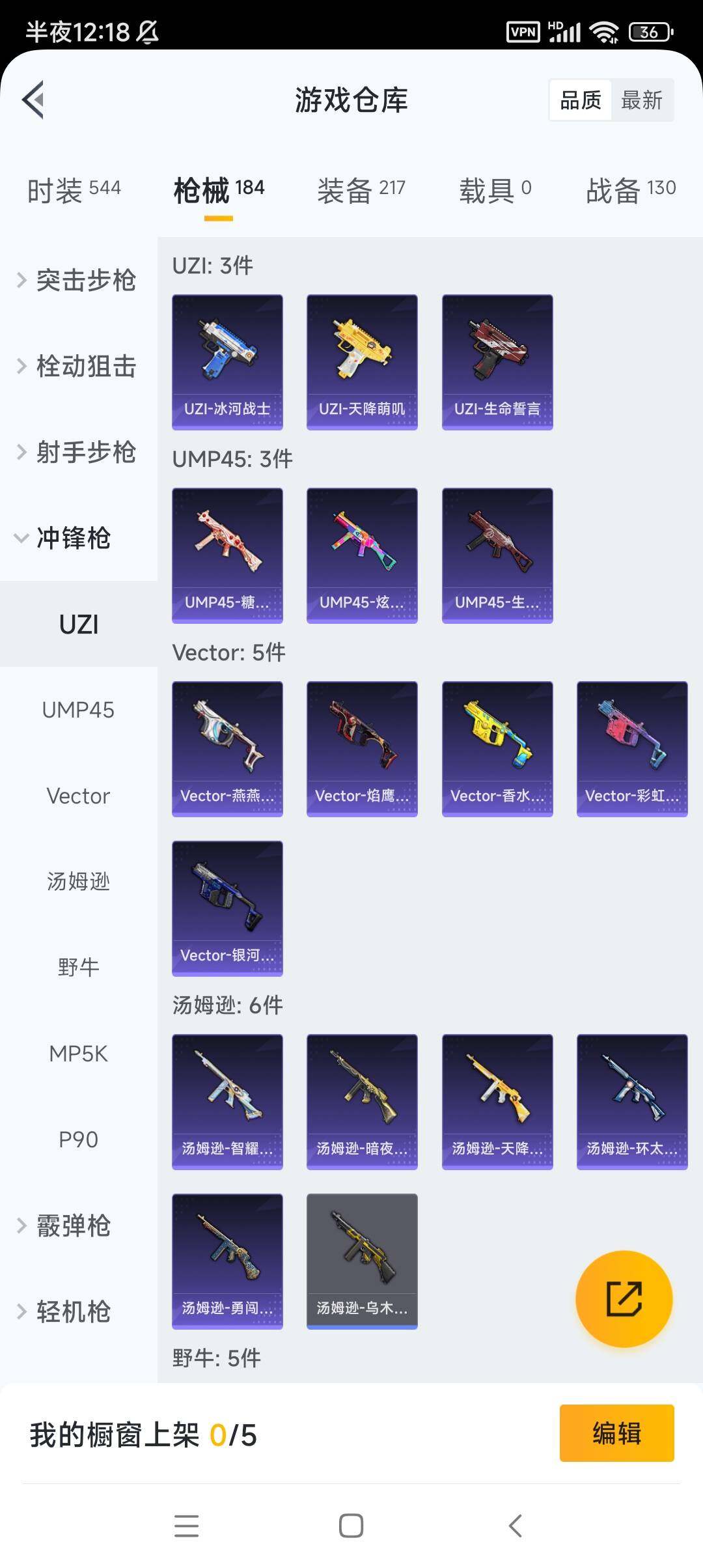This screenshot has height=1568, width=703.
Task: Switch to the 时装 tab
Action: pos(74,189)
